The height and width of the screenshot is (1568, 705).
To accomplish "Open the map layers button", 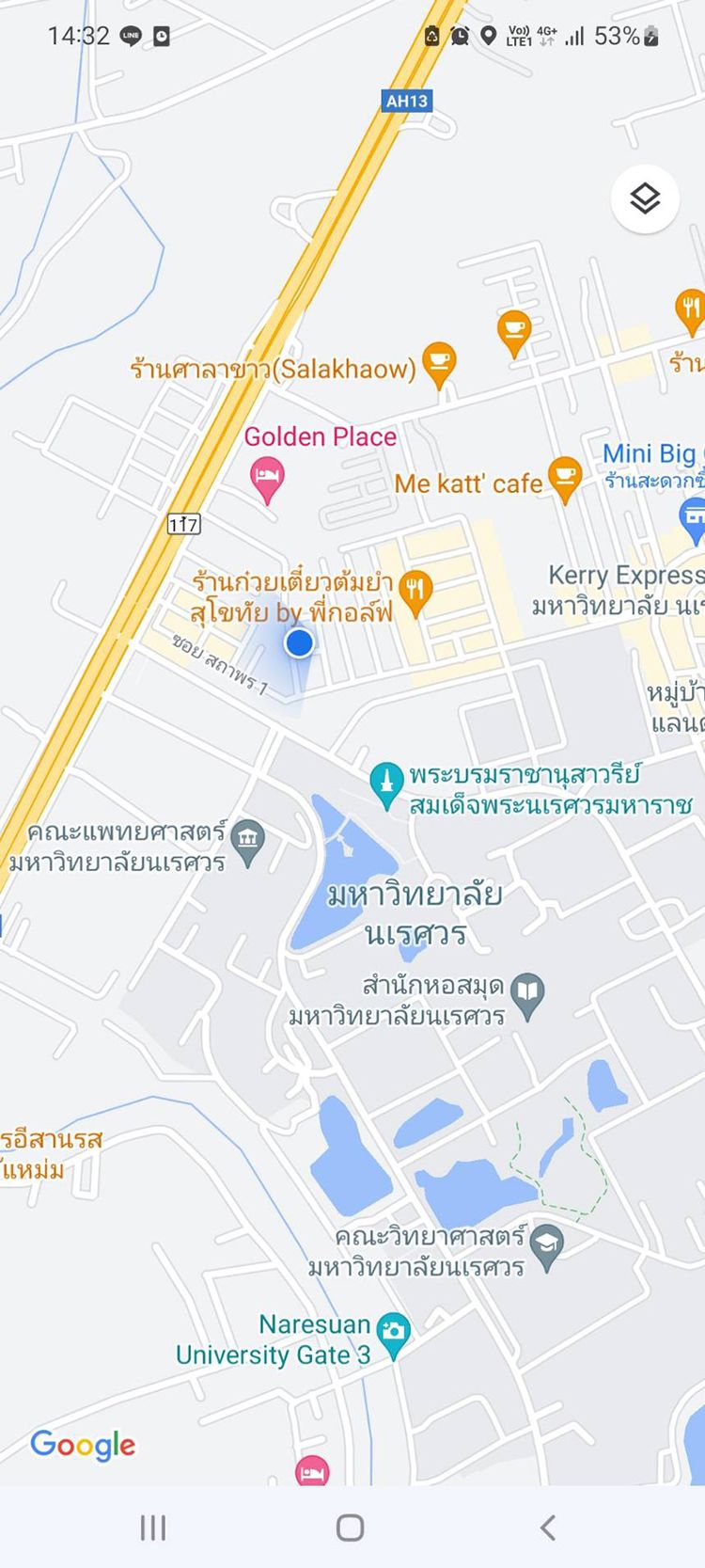I will pos(645,198).
